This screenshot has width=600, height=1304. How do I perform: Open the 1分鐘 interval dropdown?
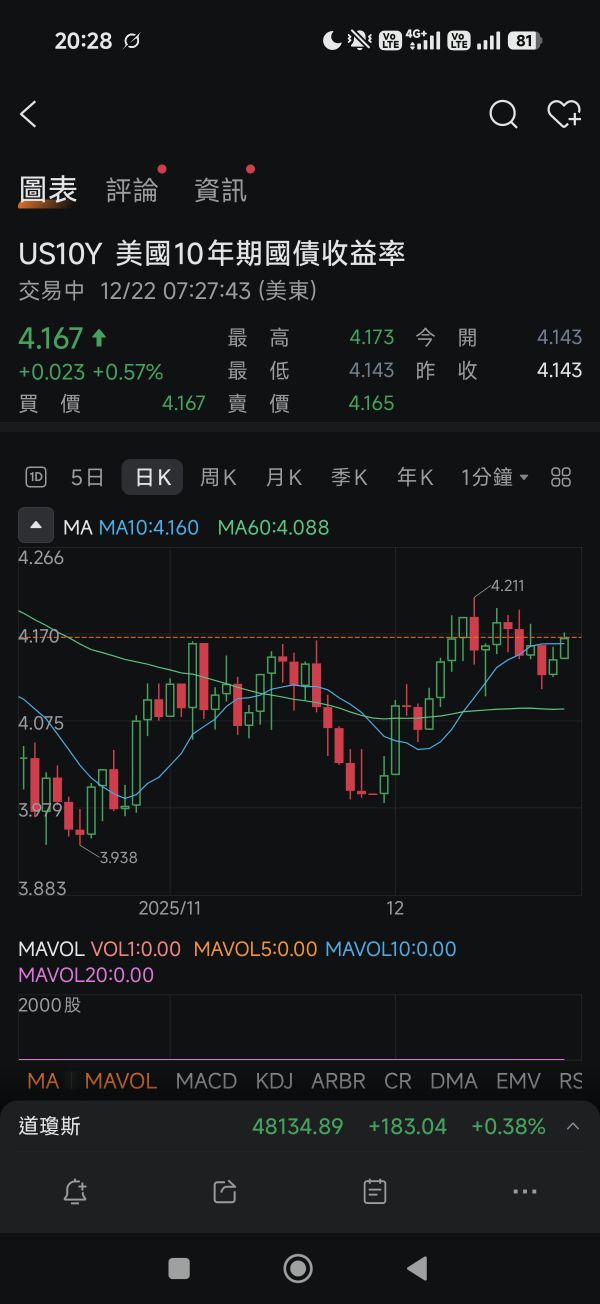pos(495,477)
